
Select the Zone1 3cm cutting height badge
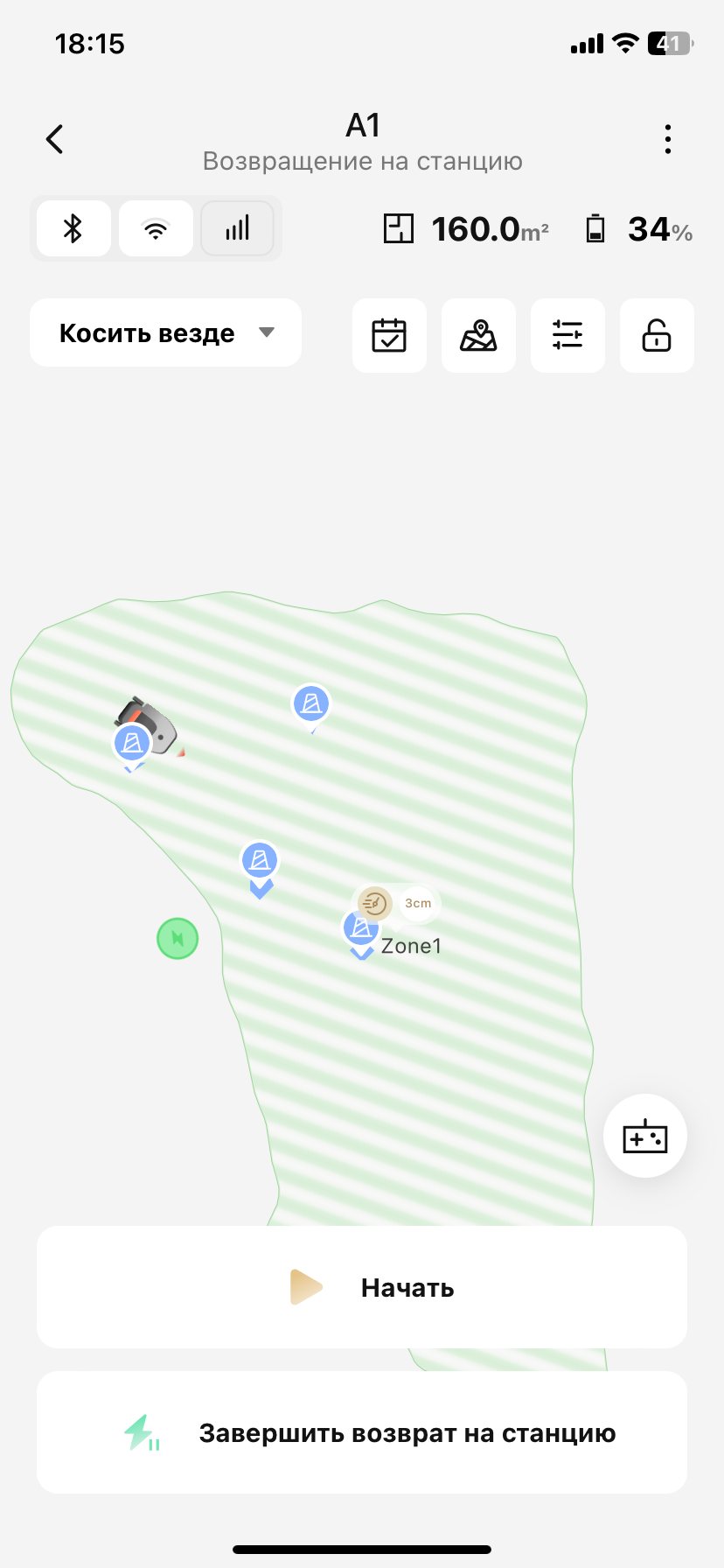(417, 903)
